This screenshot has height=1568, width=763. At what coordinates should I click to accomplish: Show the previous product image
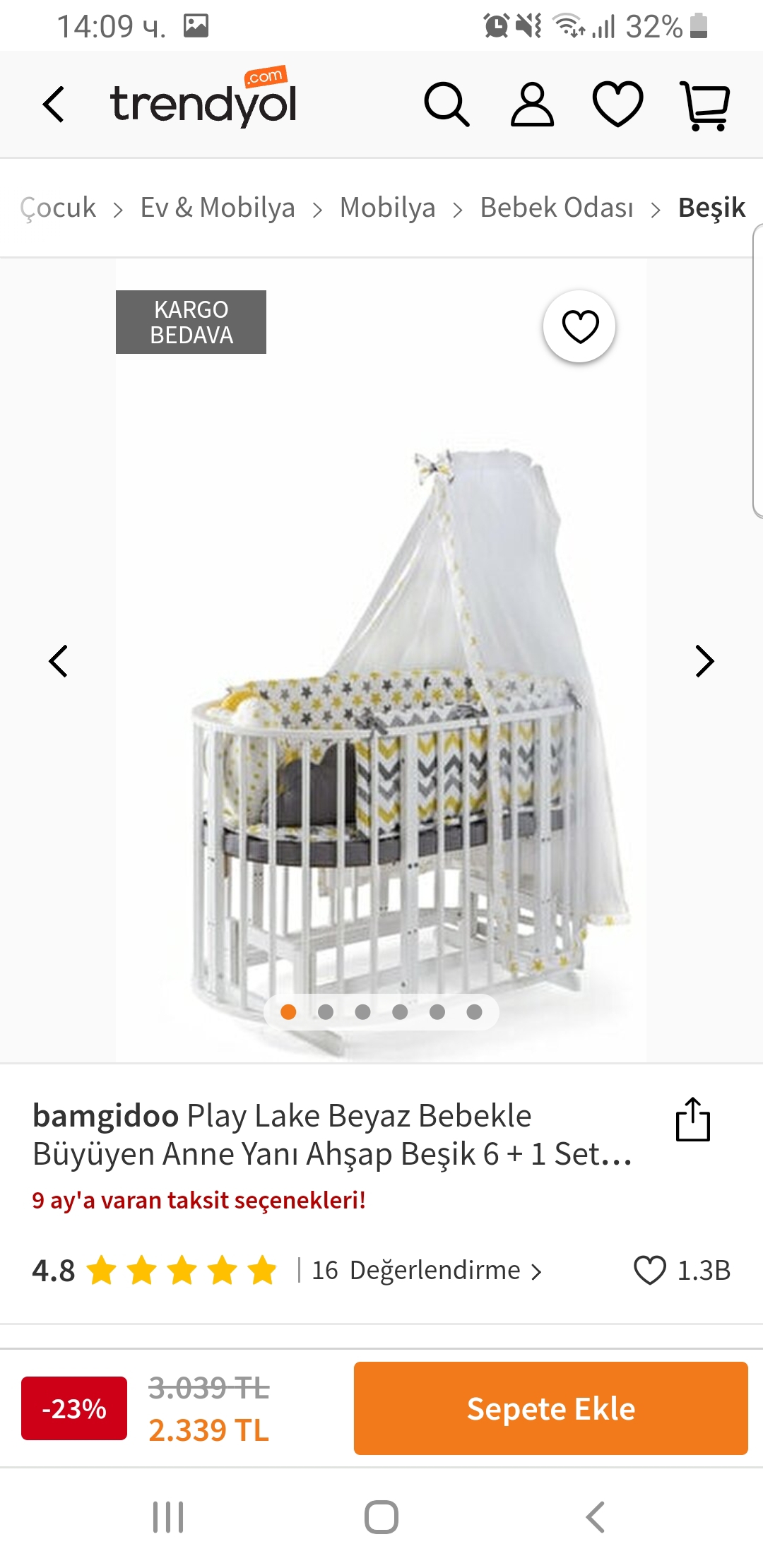[x=58, y=661]
